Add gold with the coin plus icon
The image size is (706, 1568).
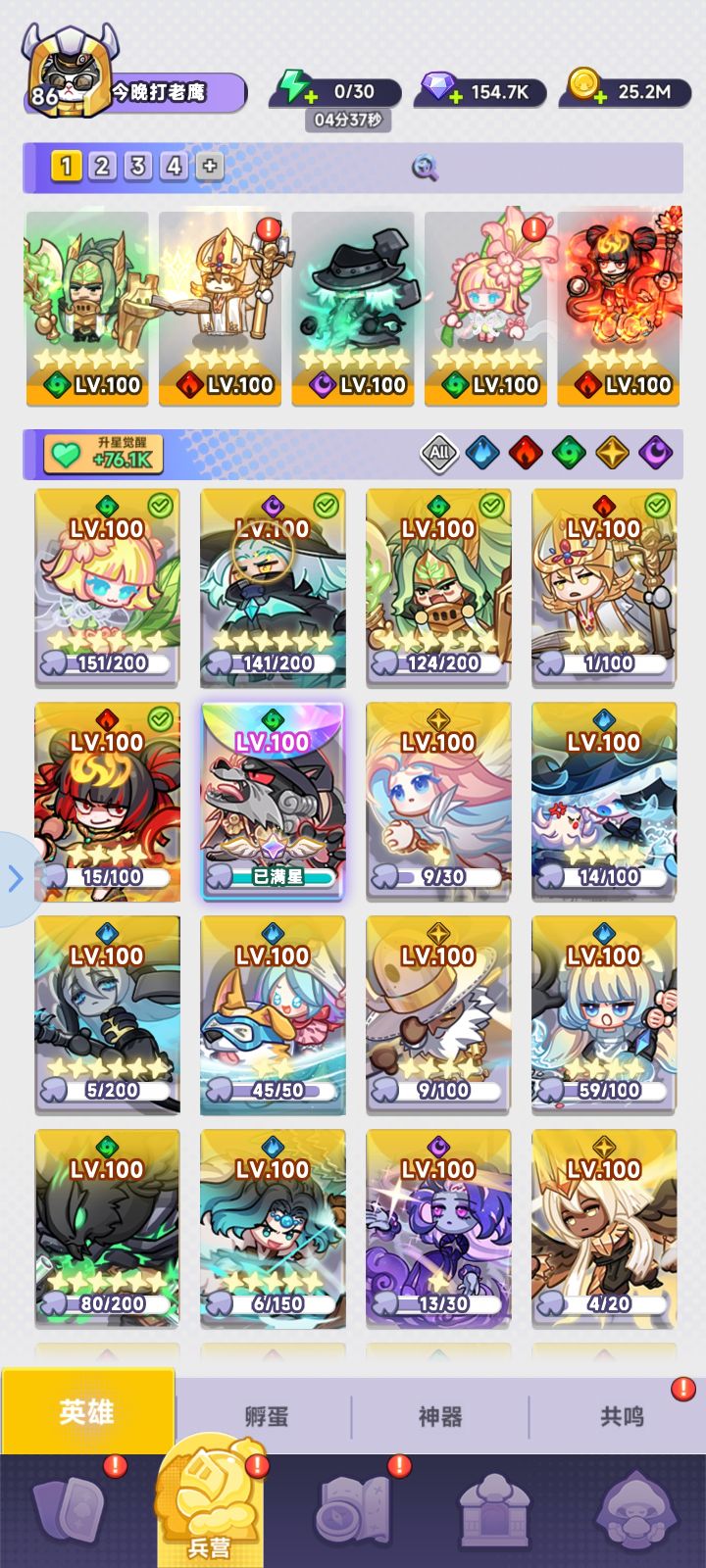(x=598, y=95)
